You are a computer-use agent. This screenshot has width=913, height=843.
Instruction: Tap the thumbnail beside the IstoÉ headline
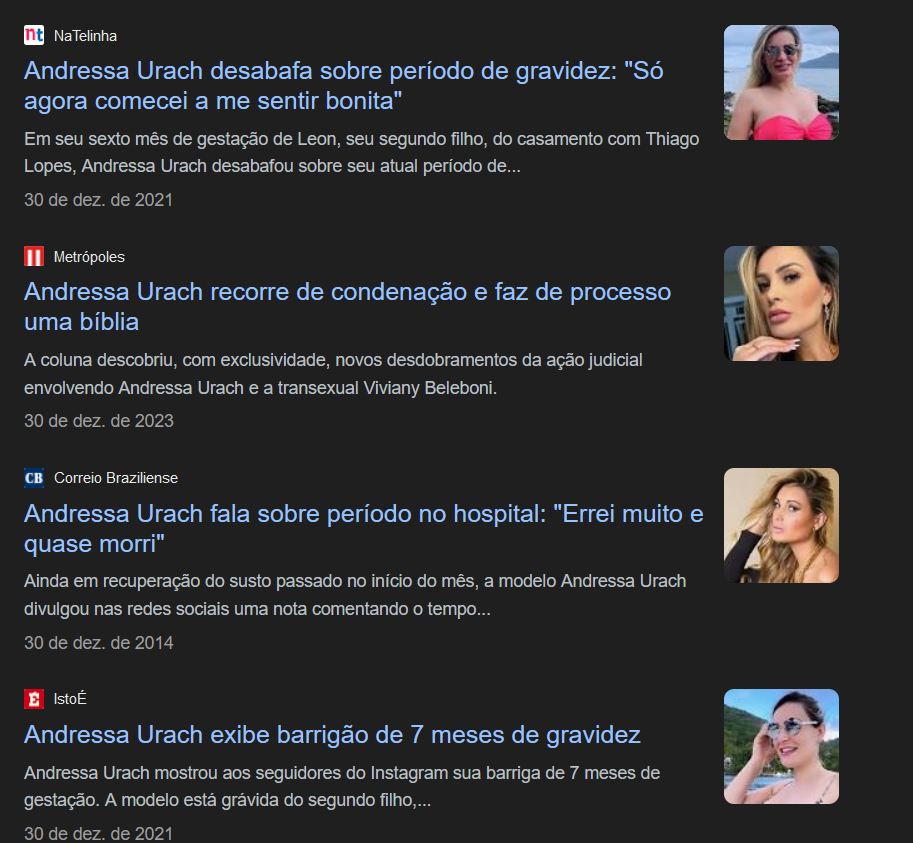tap(781, 746)
